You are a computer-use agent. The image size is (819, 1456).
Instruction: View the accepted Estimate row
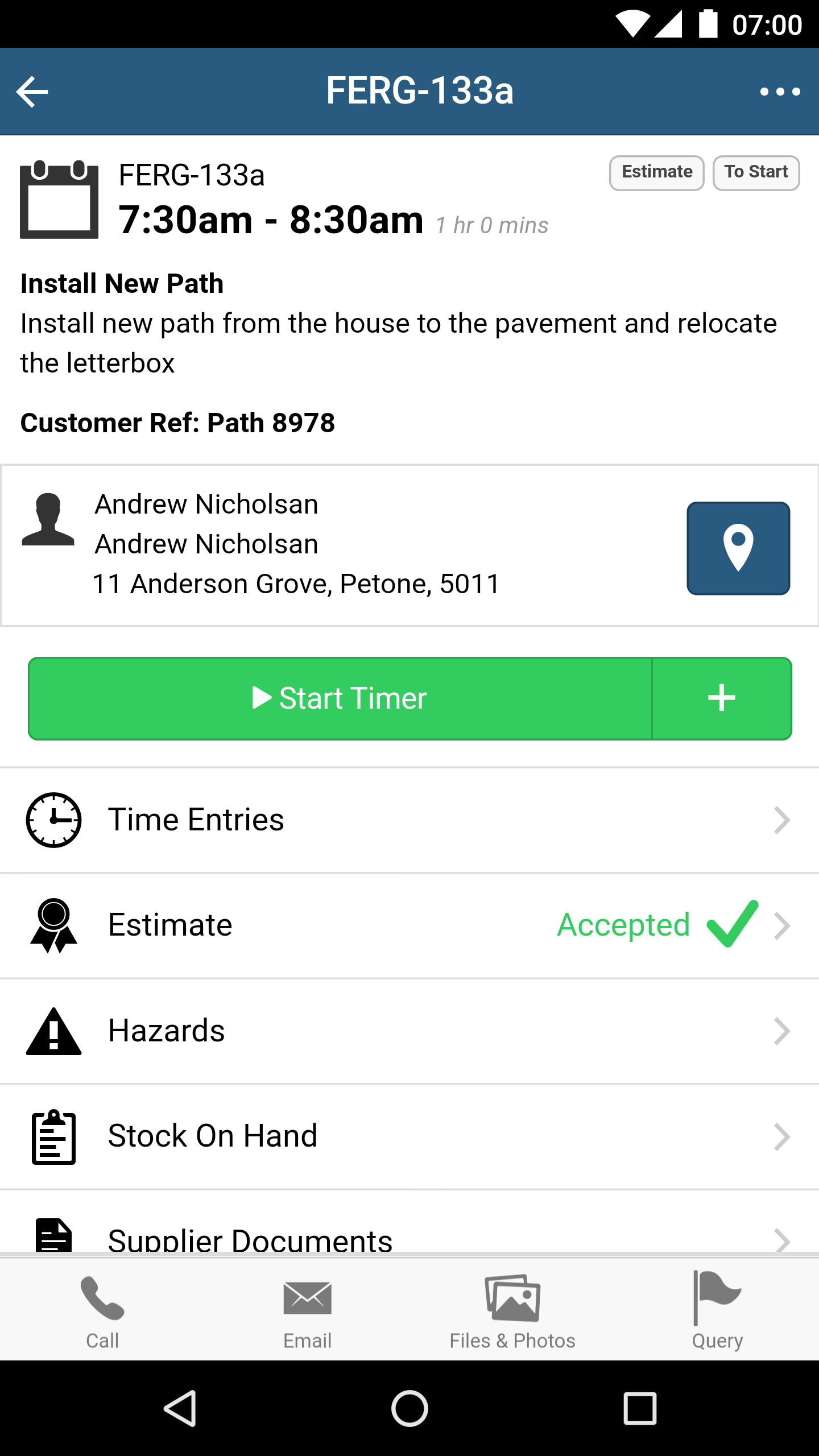click(409, 925)
